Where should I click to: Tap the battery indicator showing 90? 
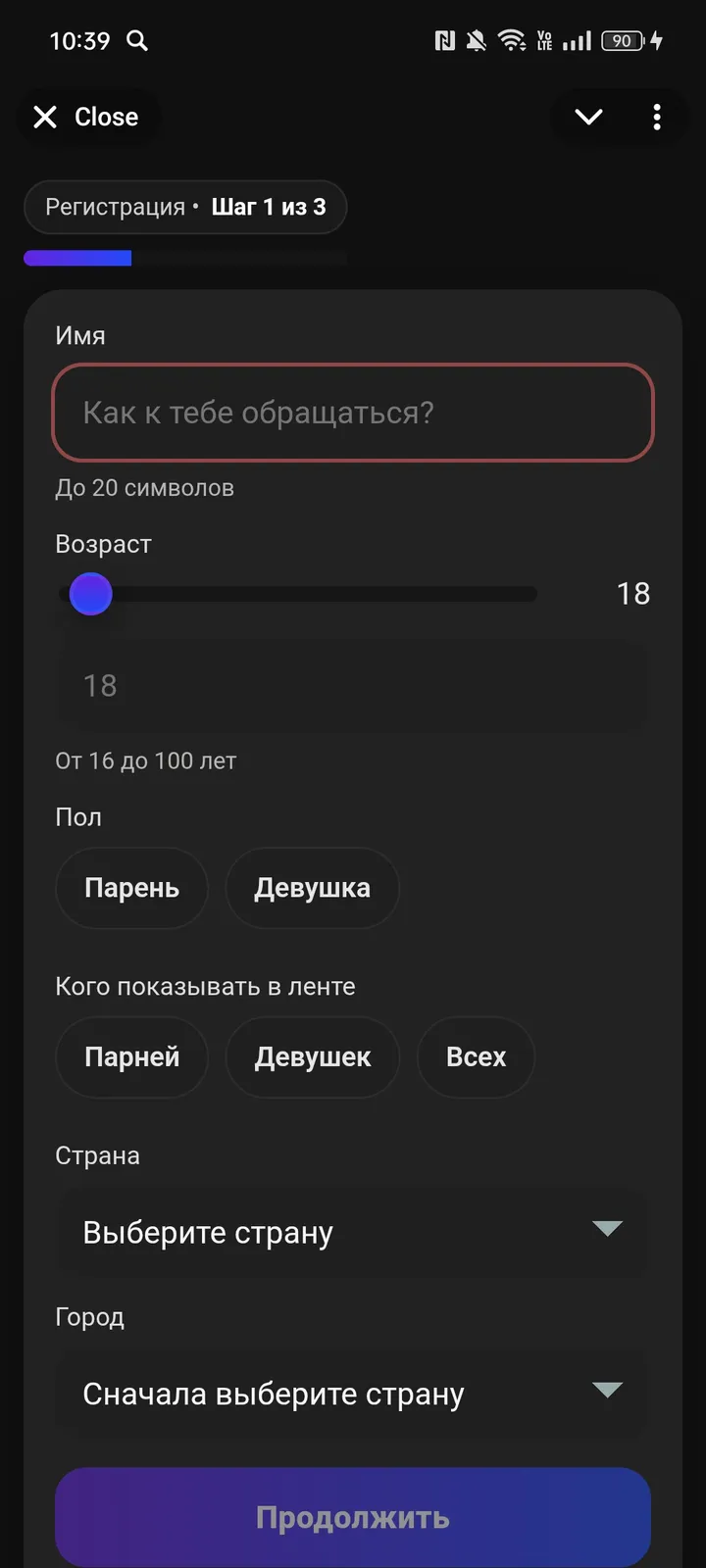pyautogui.click(x=622, y=41)
